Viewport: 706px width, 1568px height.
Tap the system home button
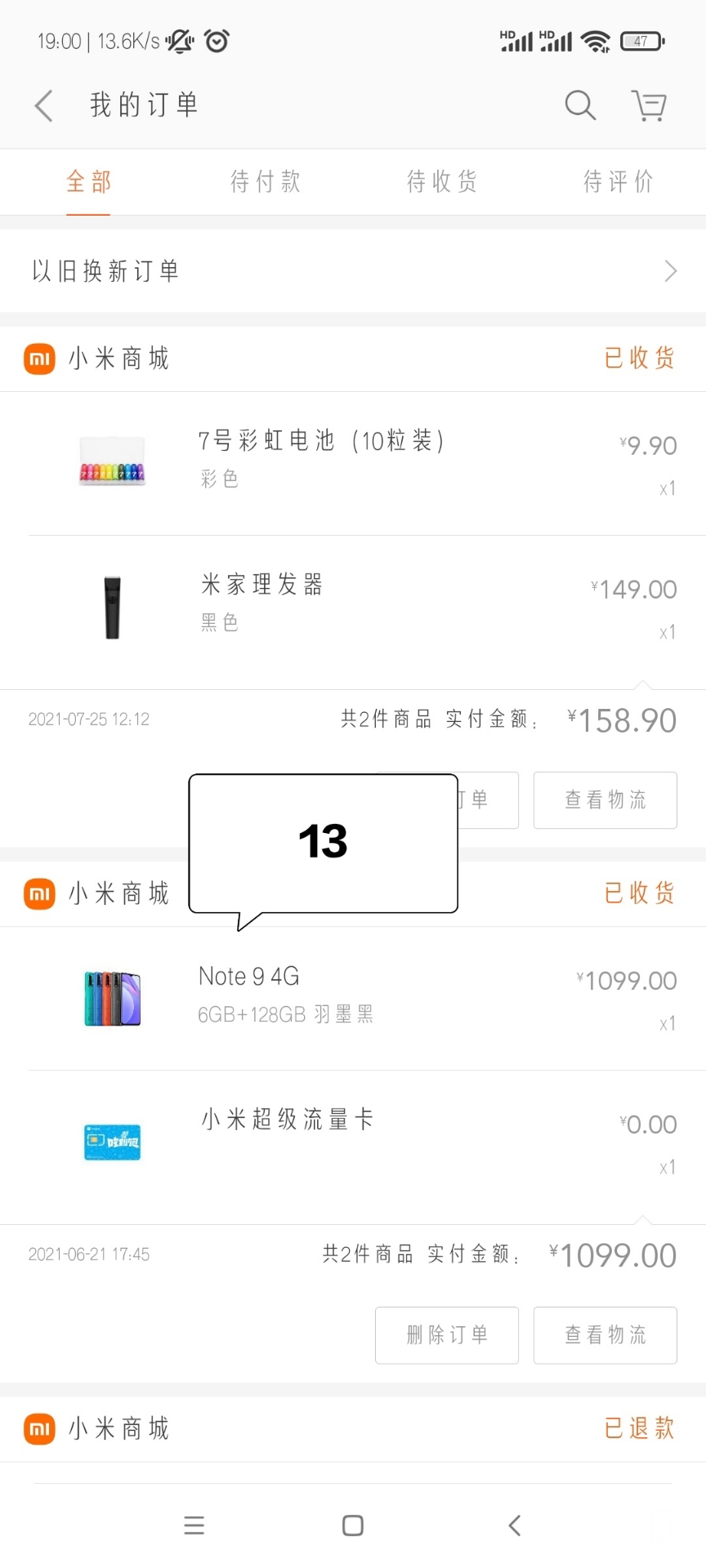353,1526
